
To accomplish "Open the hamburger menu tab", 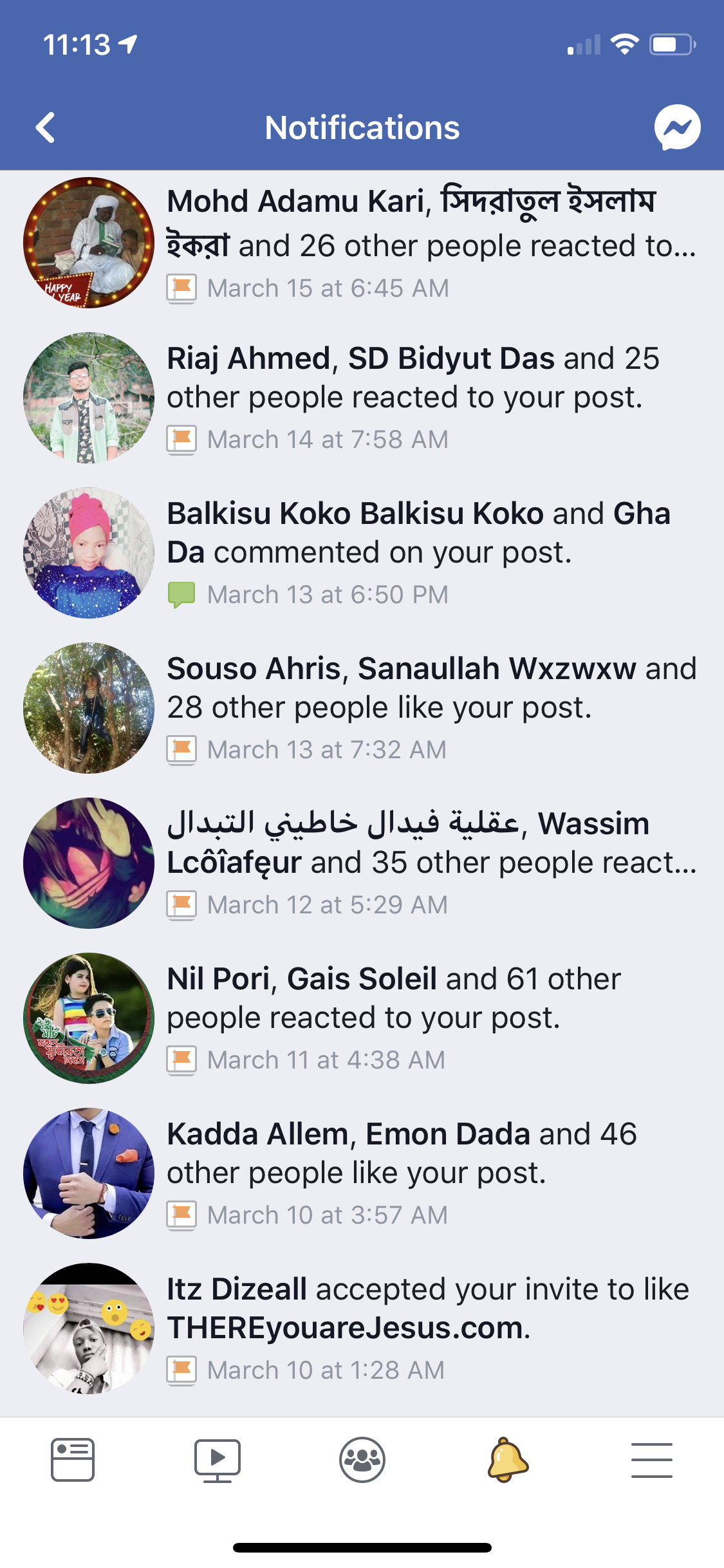I will [651, 1459].
